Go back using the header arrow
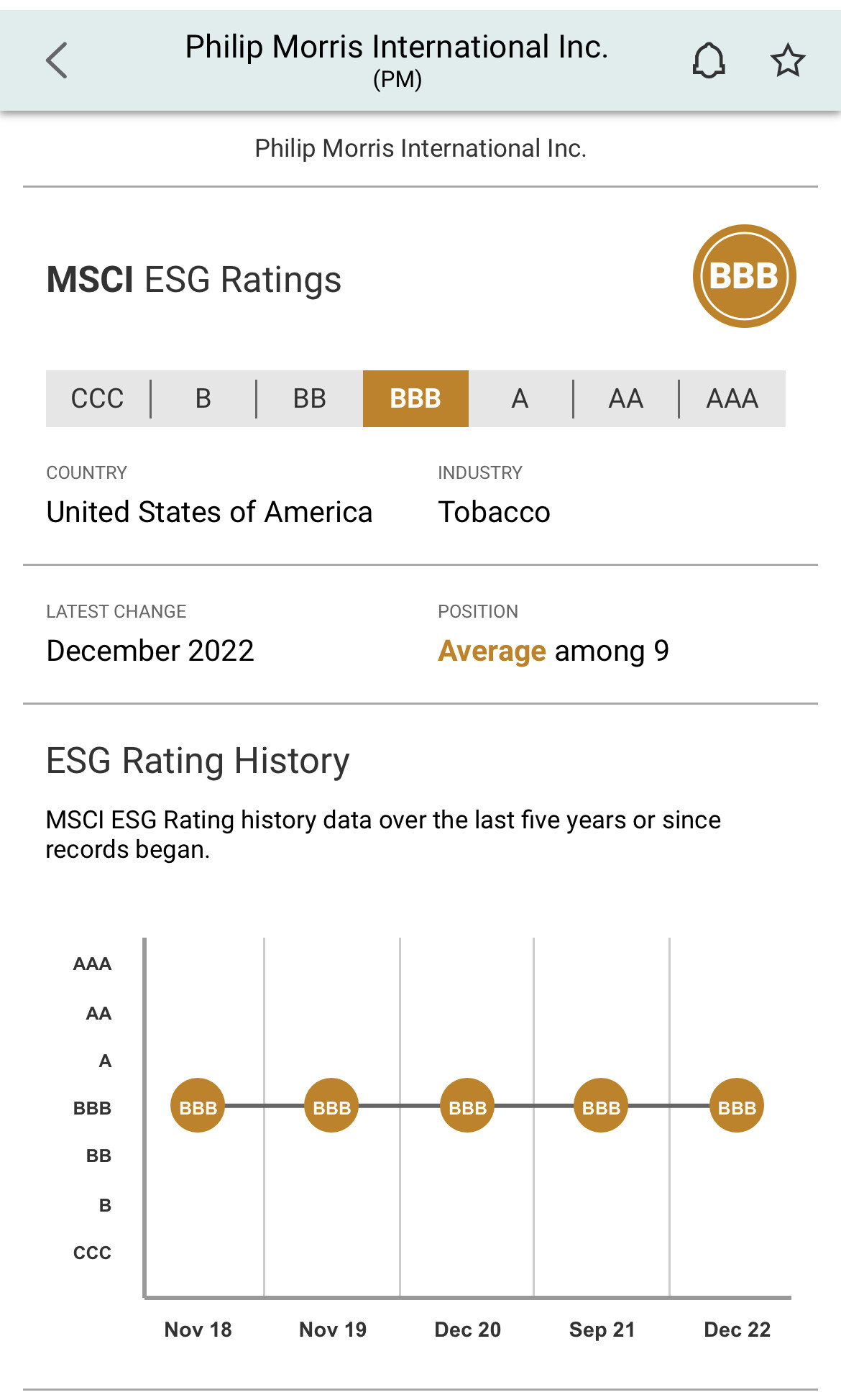 pos(57,60)
